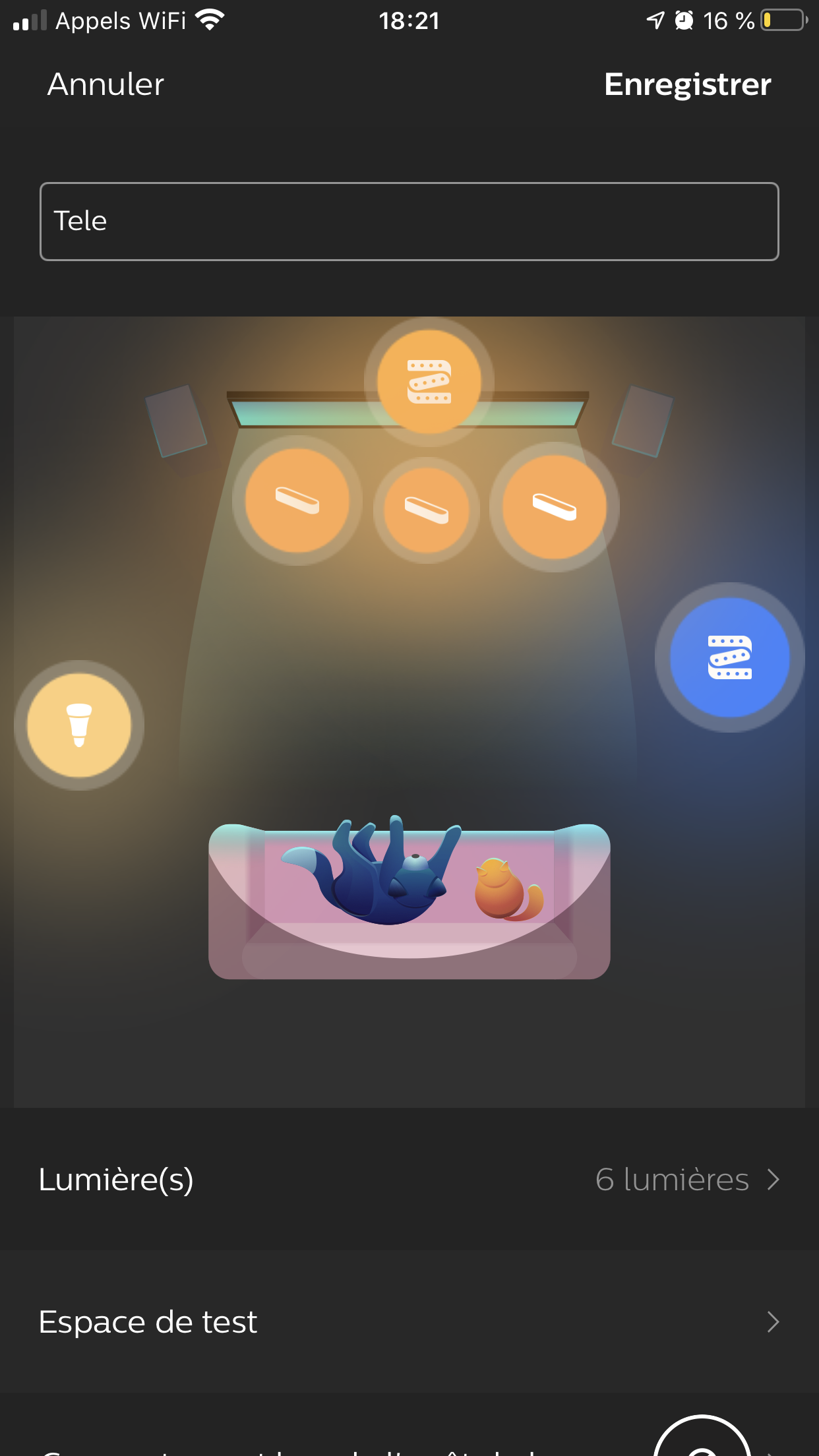Tap Annuler to cancel editing
Image resolution: width=819 pixels, height=1456 pixels.
click(x=106, y=84)
